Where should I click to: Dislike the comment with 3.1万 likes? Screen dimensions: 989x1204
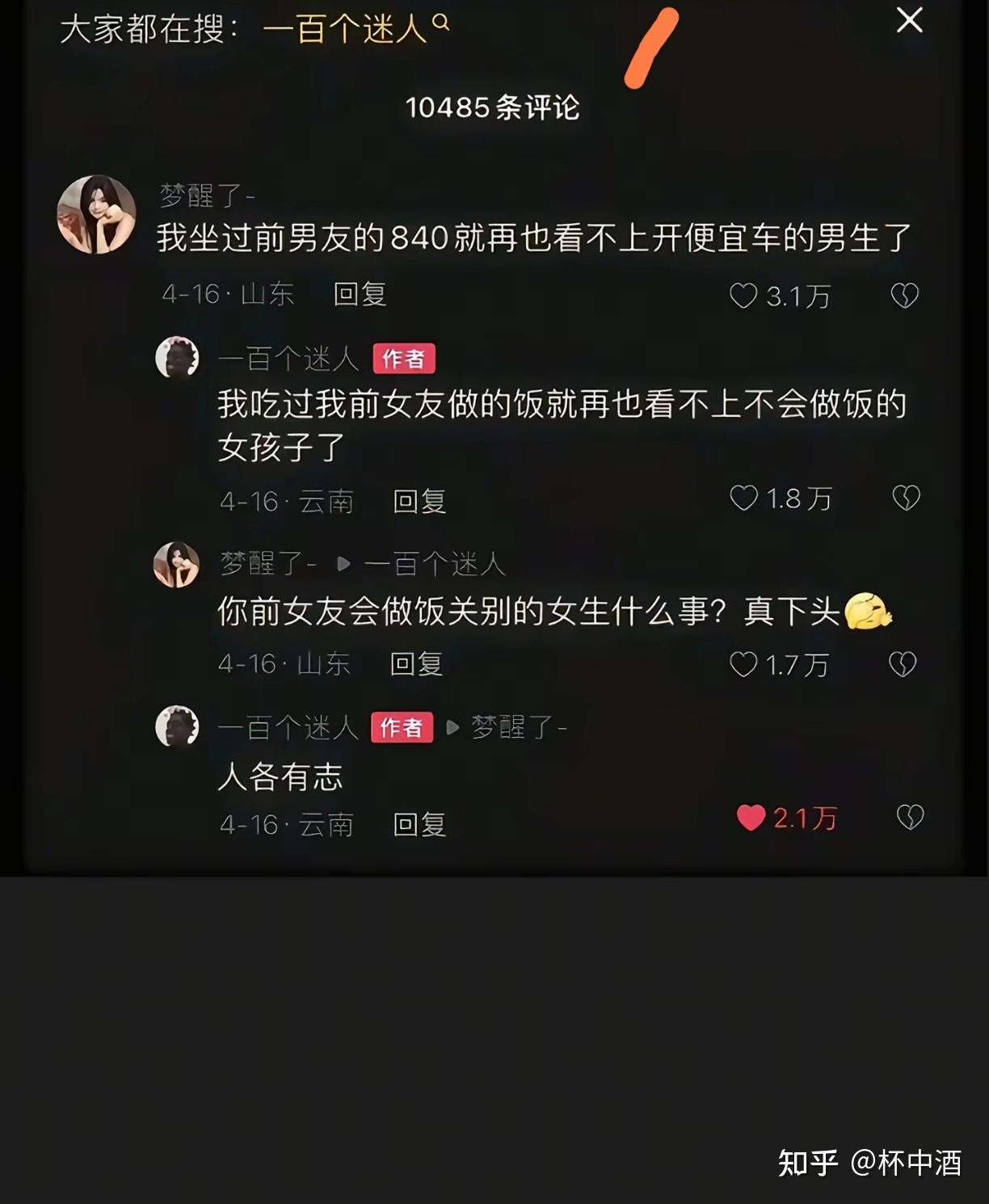[x=904, y=296]
